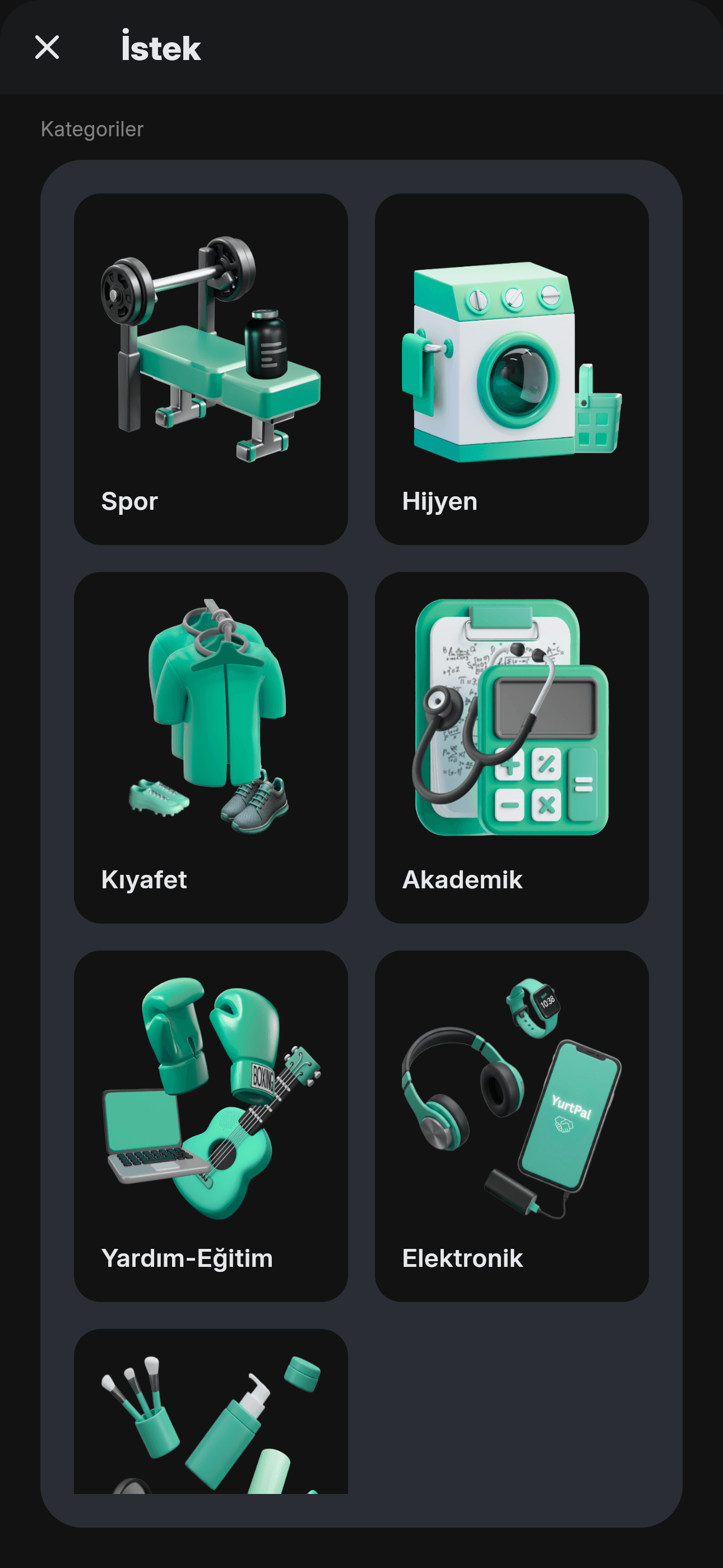Choose the Kıyafet category

211,747
